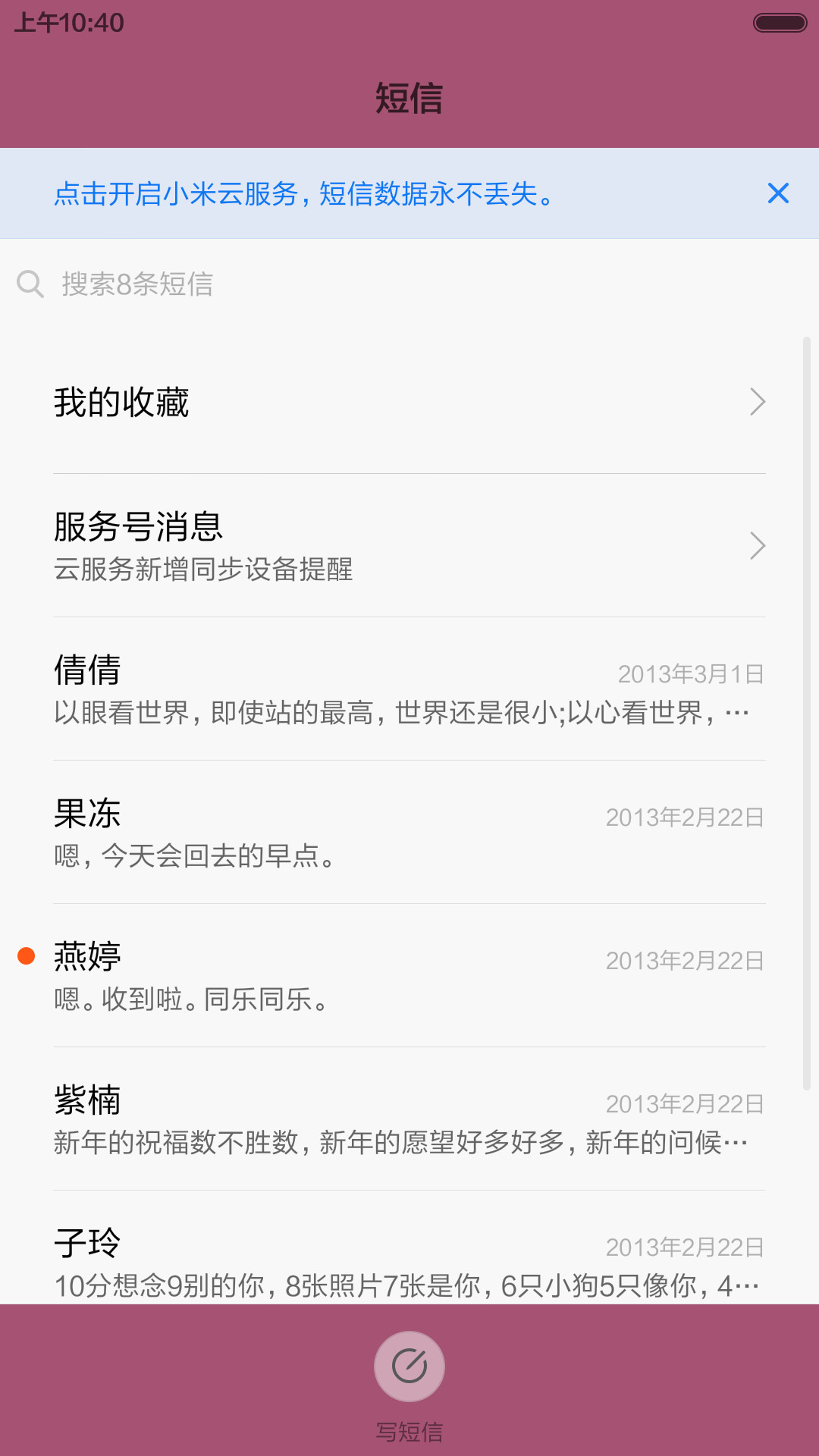
Task: Open 服务号消息 service messages
Action: click(409, 546)
